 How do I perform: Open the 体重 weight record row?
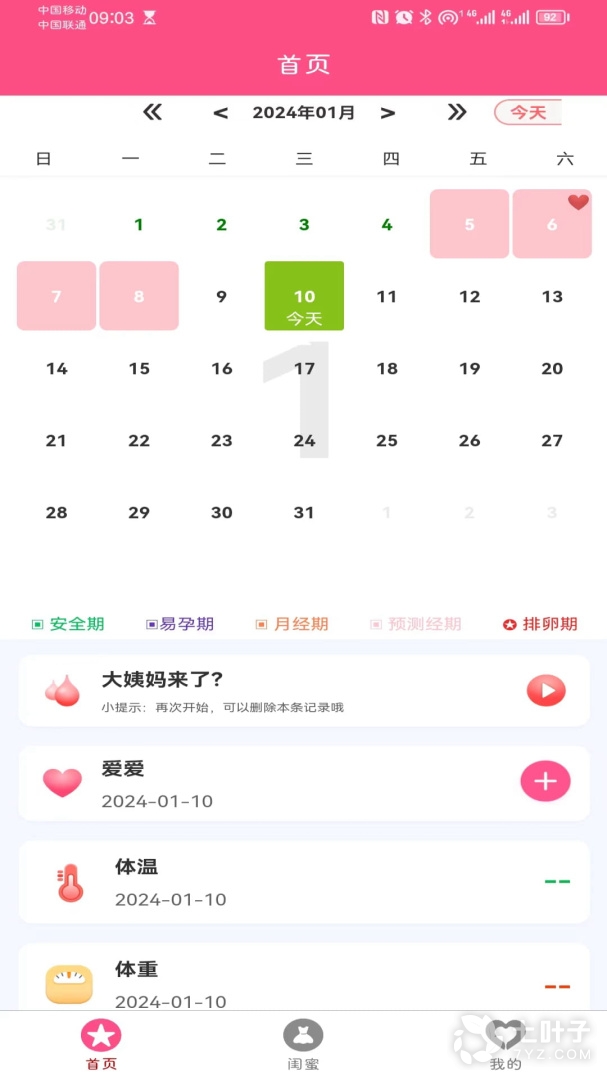(304, 982)
